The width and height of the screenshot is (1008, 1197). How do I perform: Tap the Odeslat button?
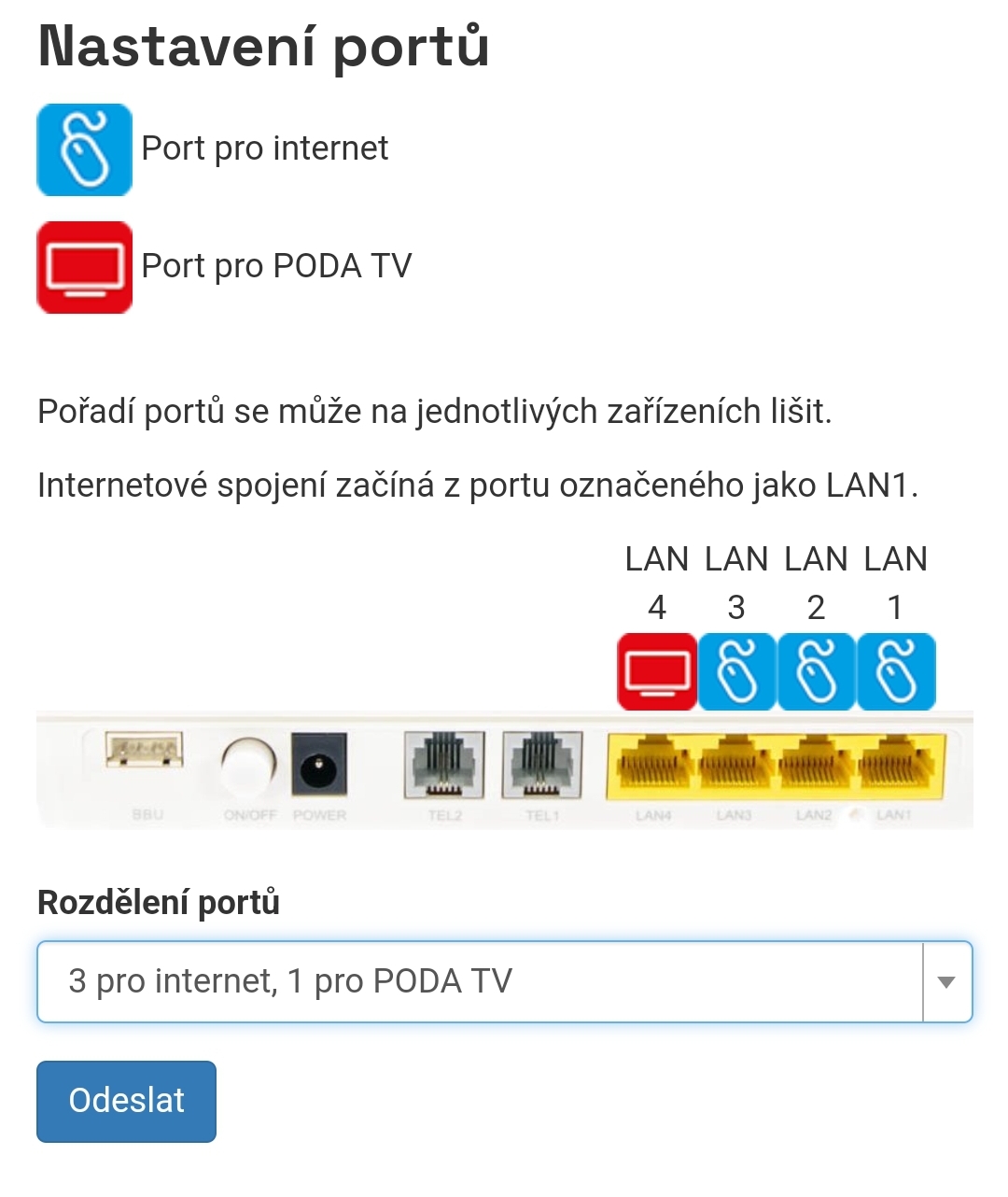coord(126,1101)
